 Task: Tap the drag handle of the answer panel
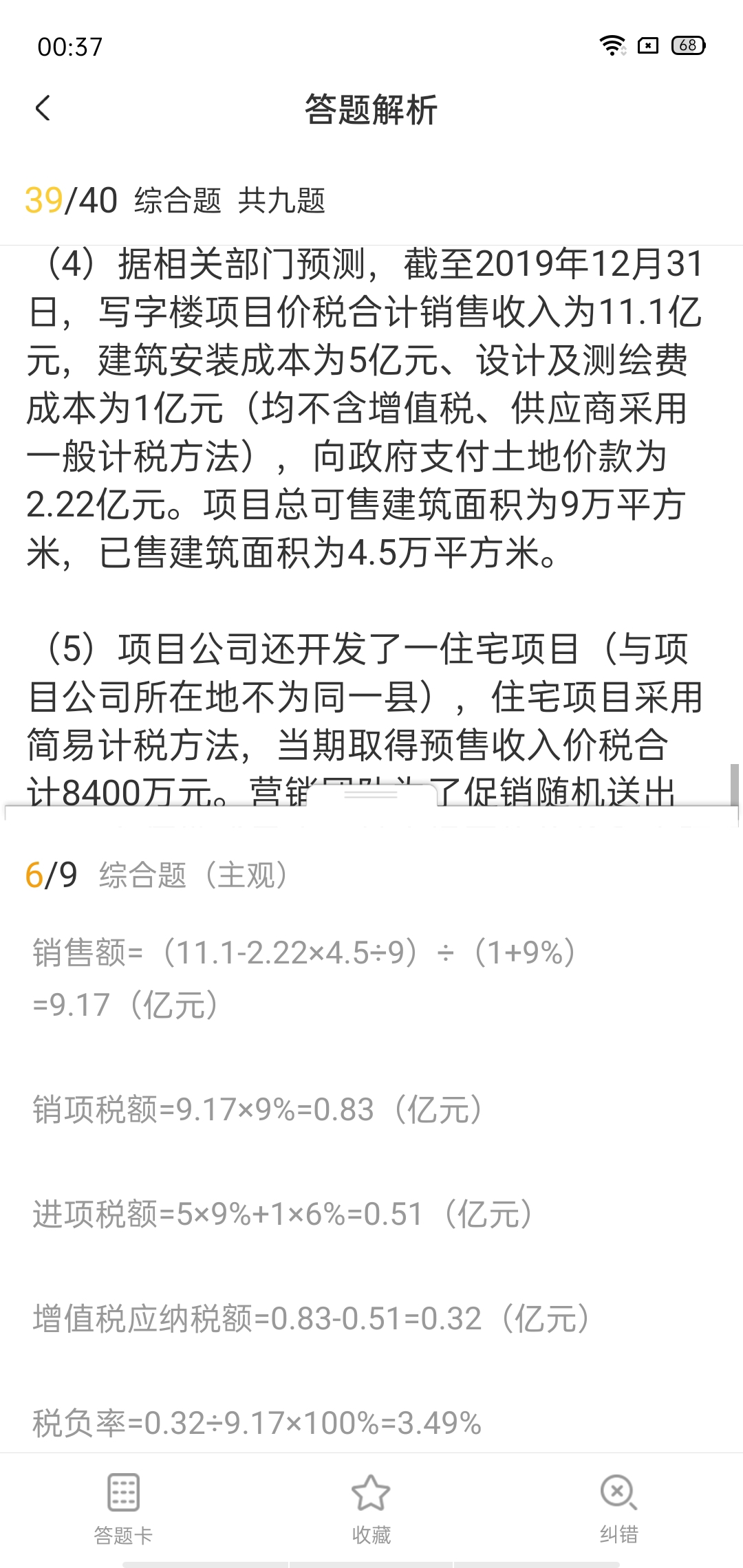coord(371,794)
